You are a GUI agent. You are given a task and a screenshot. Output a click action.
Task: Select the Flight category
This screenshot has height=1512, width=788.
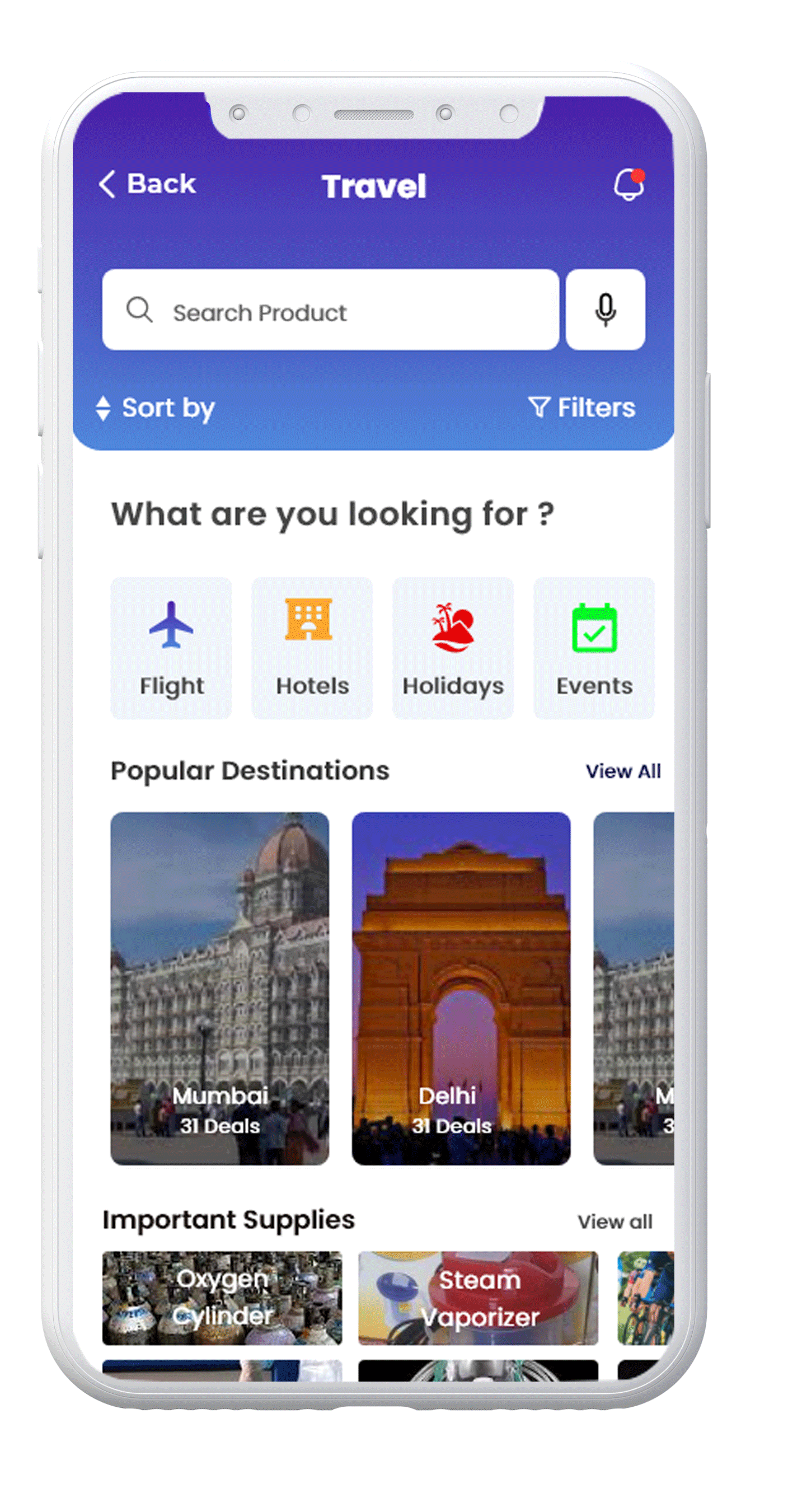(171, 648)
